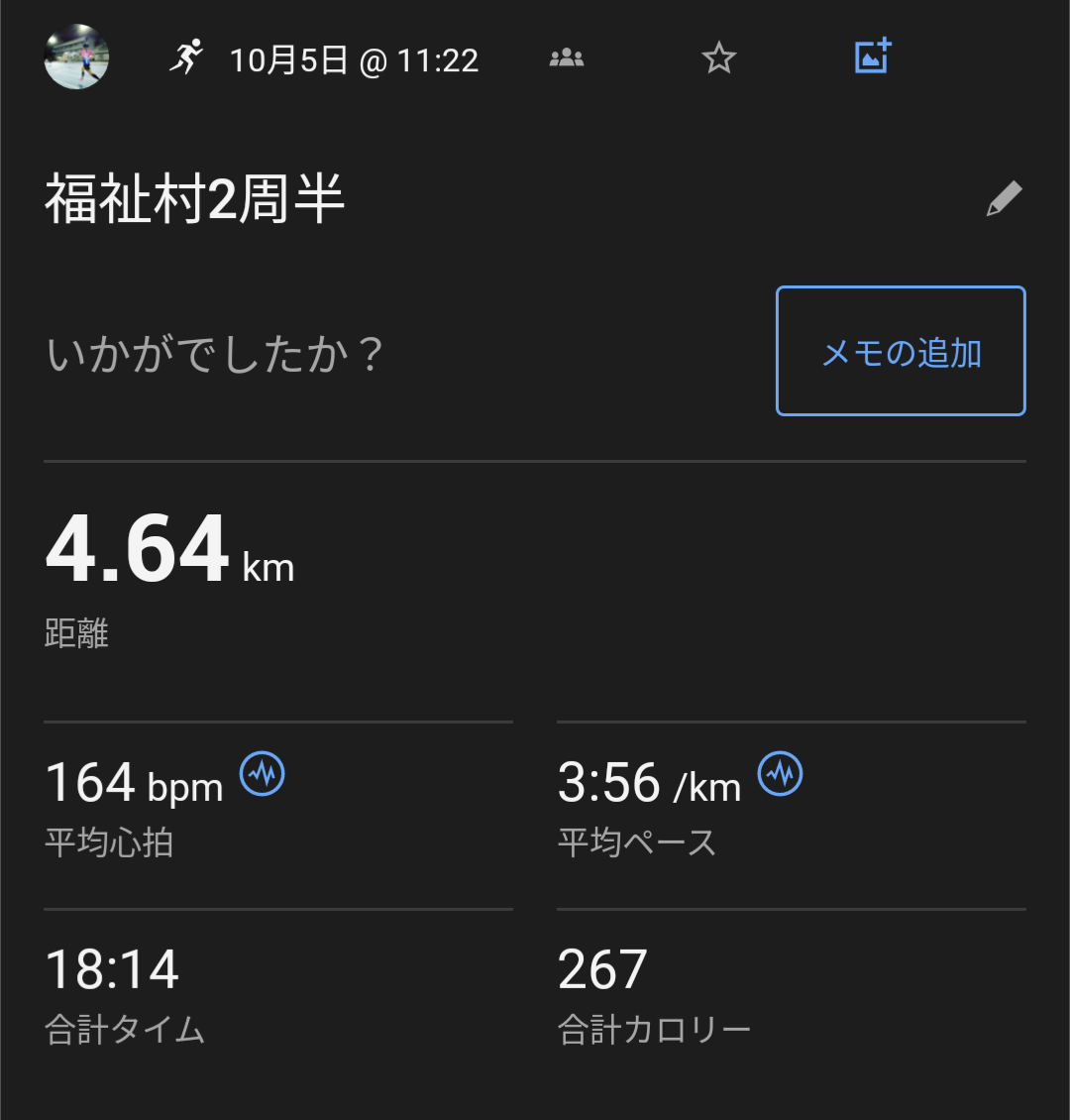The image size is (1070, 1120).
Task: Tap the メモの追加 button
Action: (x=901, y=352)
